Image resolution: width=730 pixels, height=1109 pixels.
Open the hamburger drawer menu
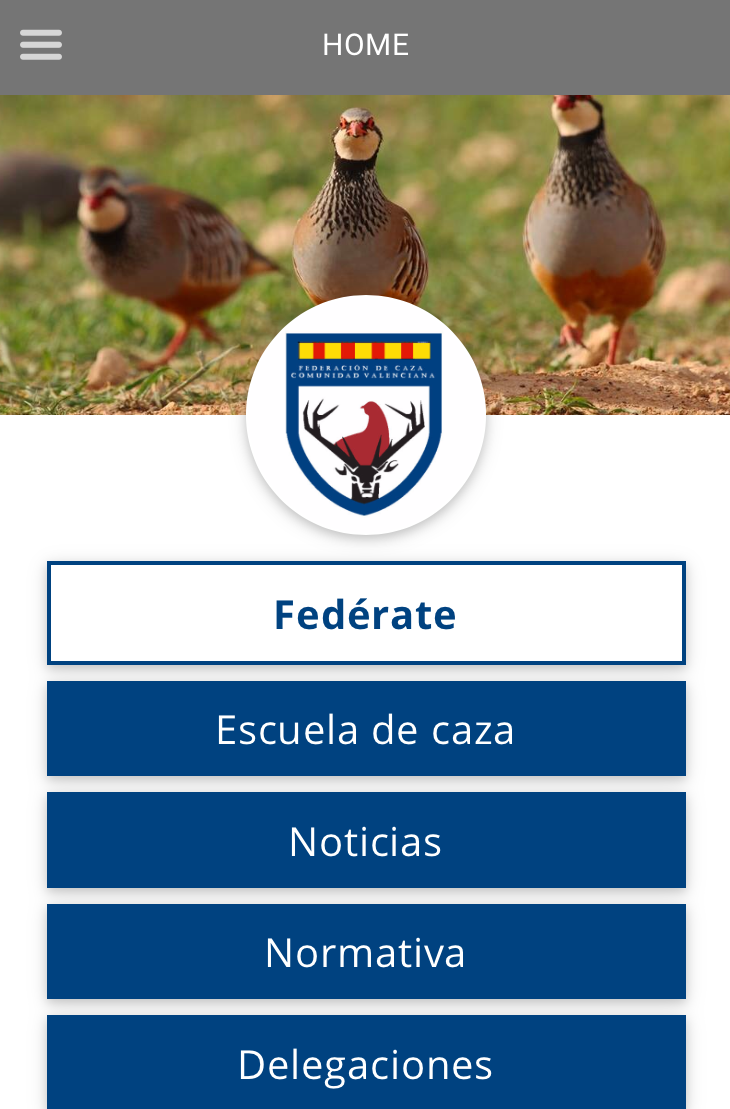click(41, 45)
